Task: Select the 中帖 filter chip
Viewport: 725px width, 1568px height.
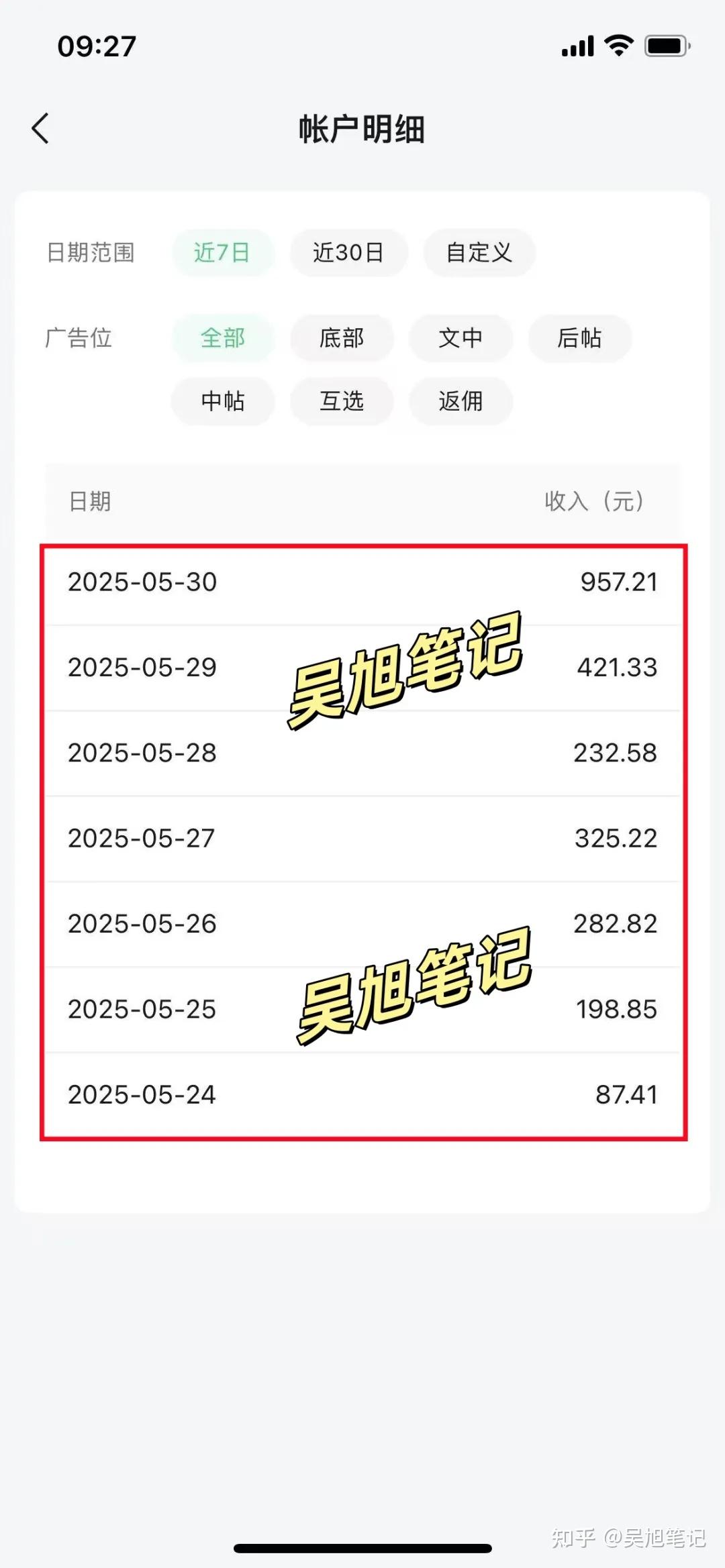Action: tap(223, 401)
